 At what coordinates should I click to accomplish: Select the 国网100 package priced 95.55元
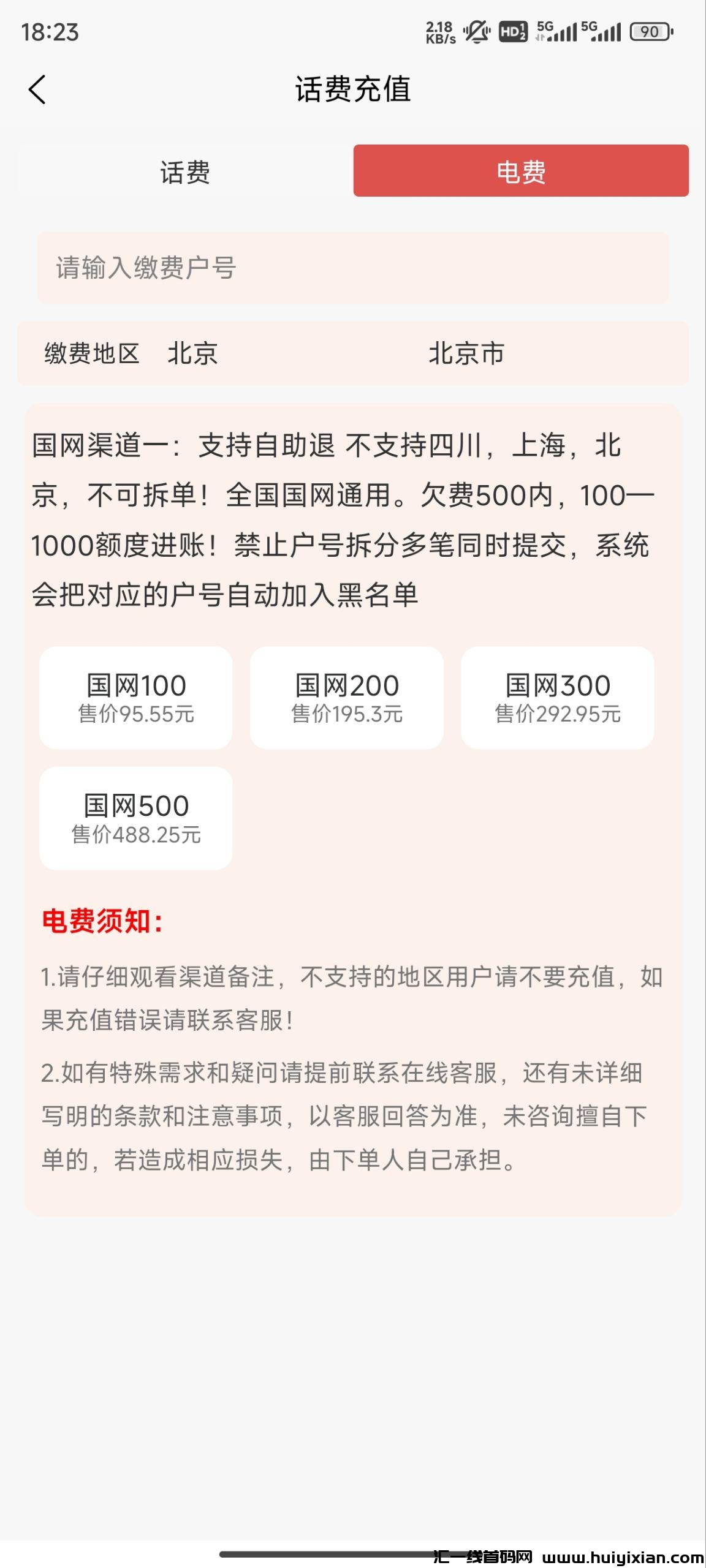point(135,698)
